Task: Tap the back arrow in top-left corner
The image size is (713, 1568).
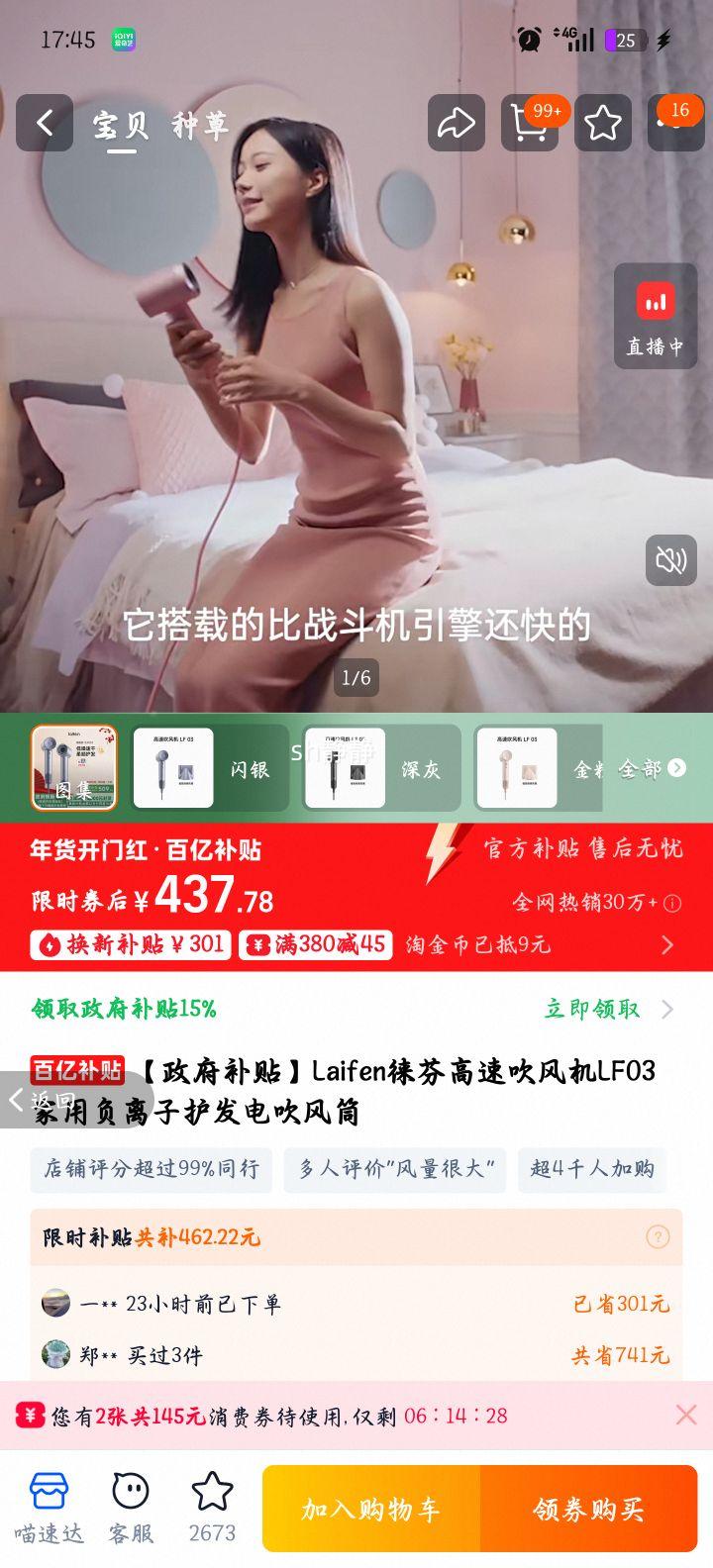Action: point(43,123)
